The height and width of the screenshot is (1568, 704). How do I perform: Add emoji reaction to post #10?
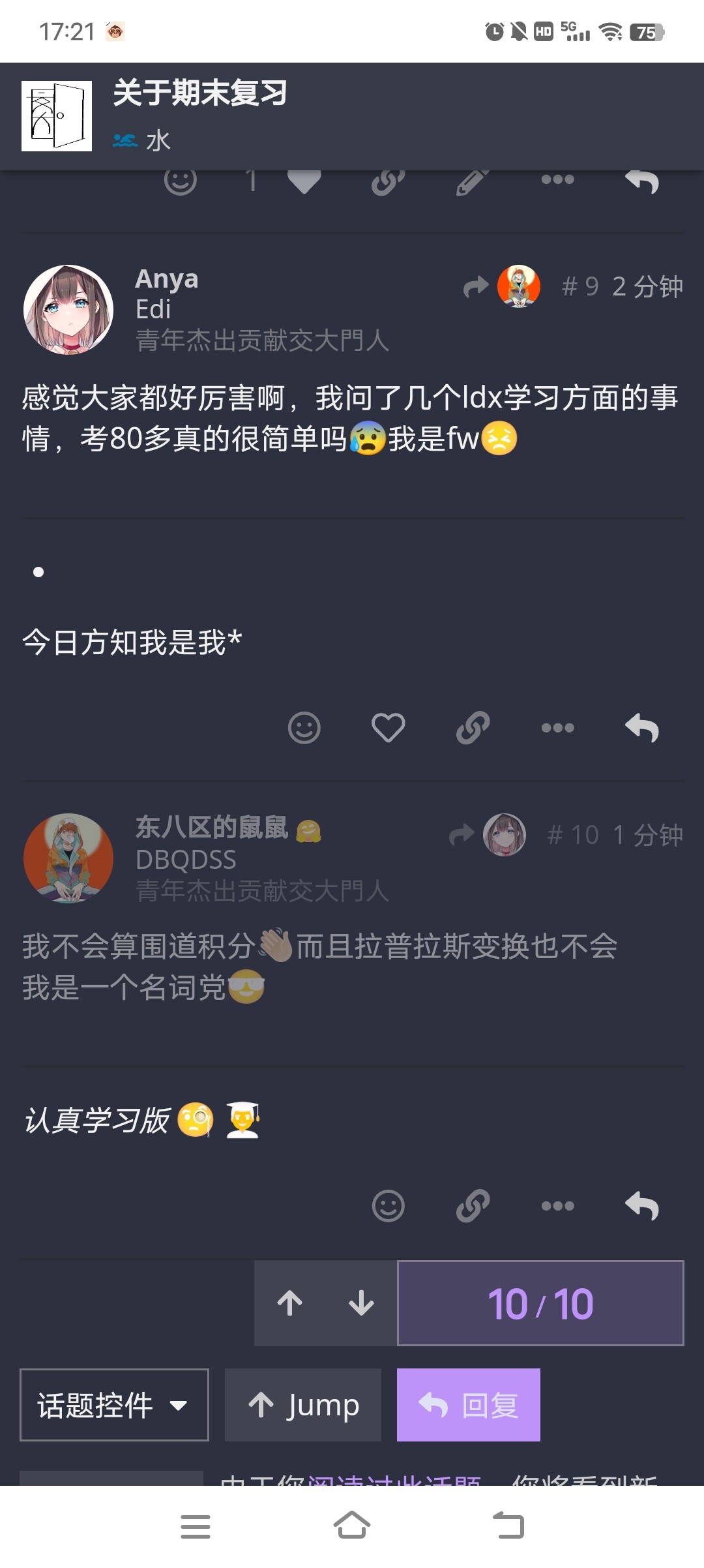tap(388, 1206)
